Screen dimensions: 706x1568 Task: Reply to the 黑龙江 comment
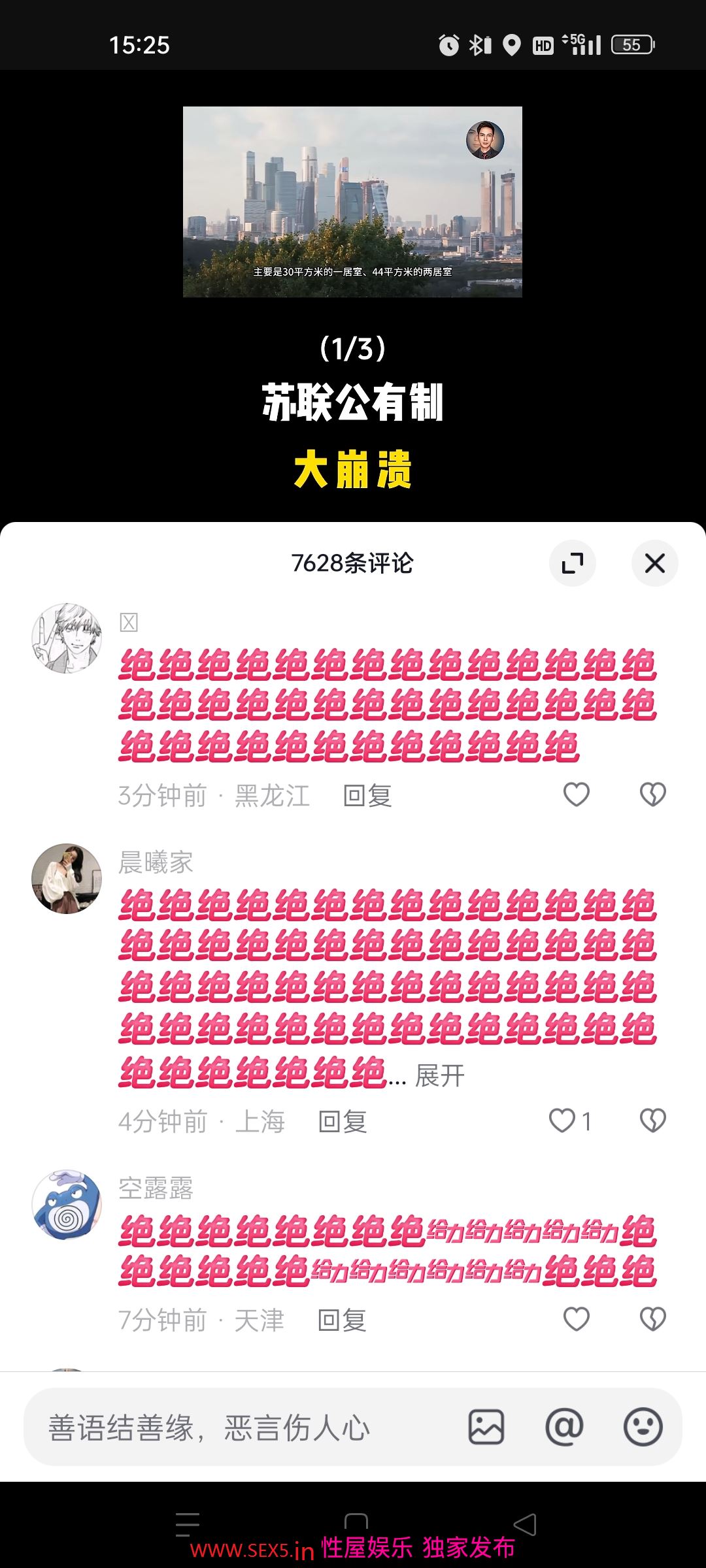click(x=367, y=796)
